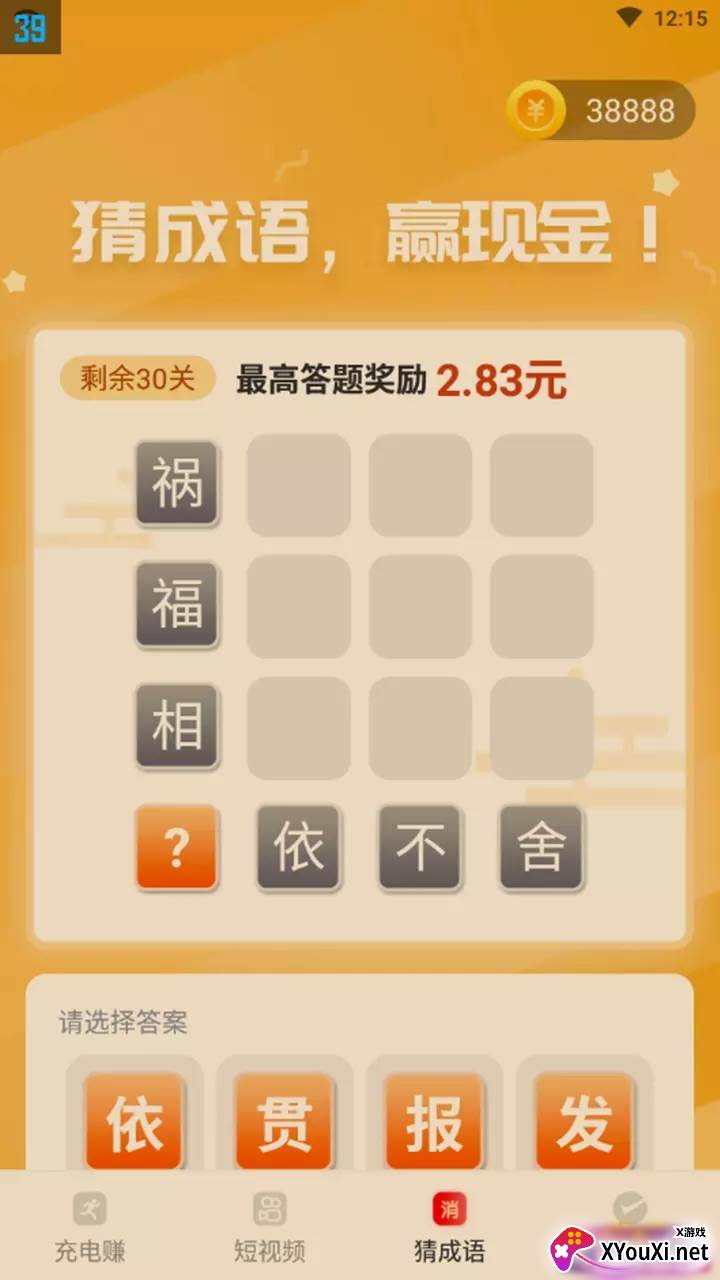This screenshot has width=720, height=1280.
Task: Go to the 短视频 tab
Action: point(269,1227)
